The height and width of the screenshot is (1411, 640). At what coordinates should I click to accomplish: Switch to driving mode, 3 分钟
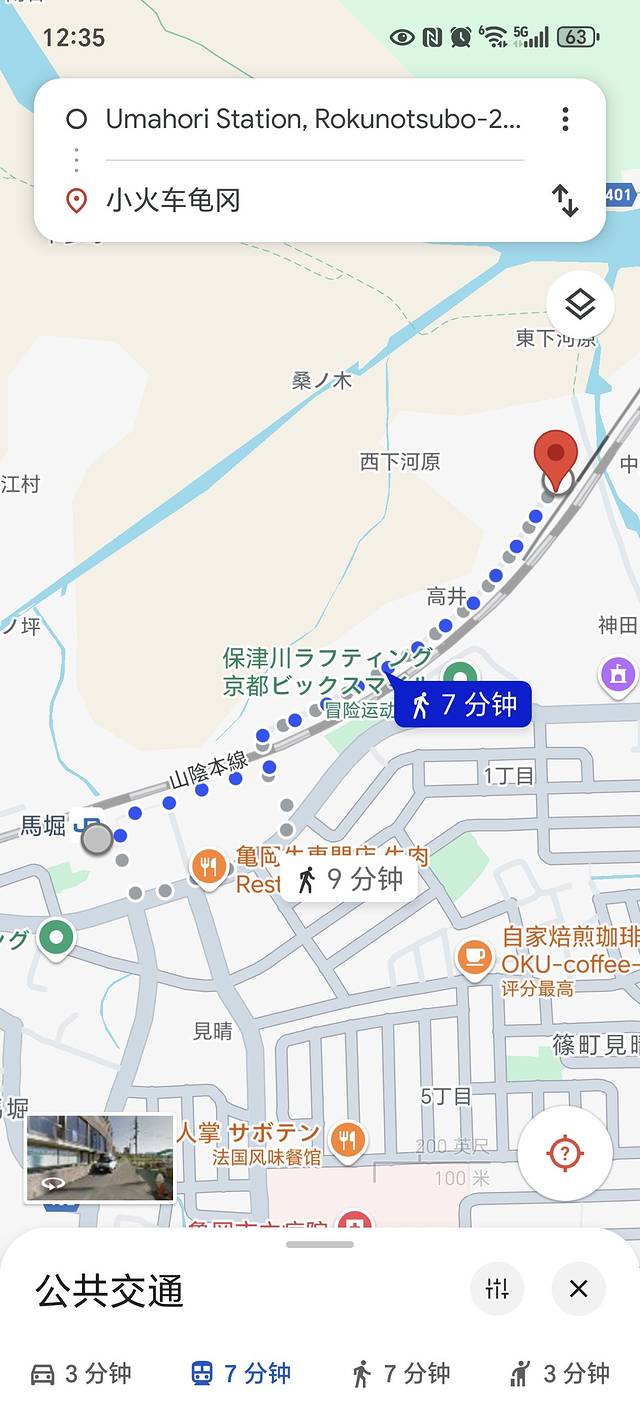pyautogui.click(x=81, y=1374)
